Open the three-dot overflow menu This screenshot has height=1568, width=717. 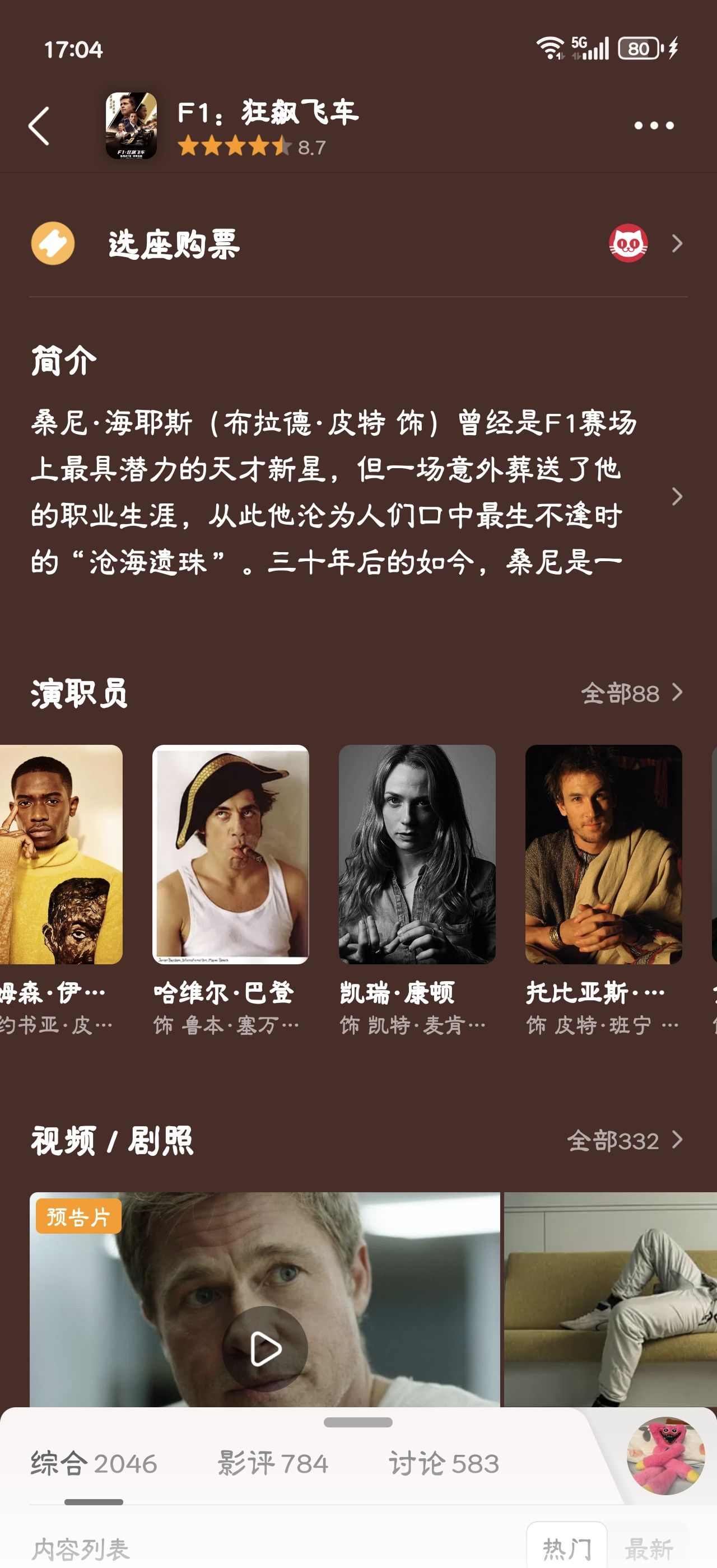[654, 125]
